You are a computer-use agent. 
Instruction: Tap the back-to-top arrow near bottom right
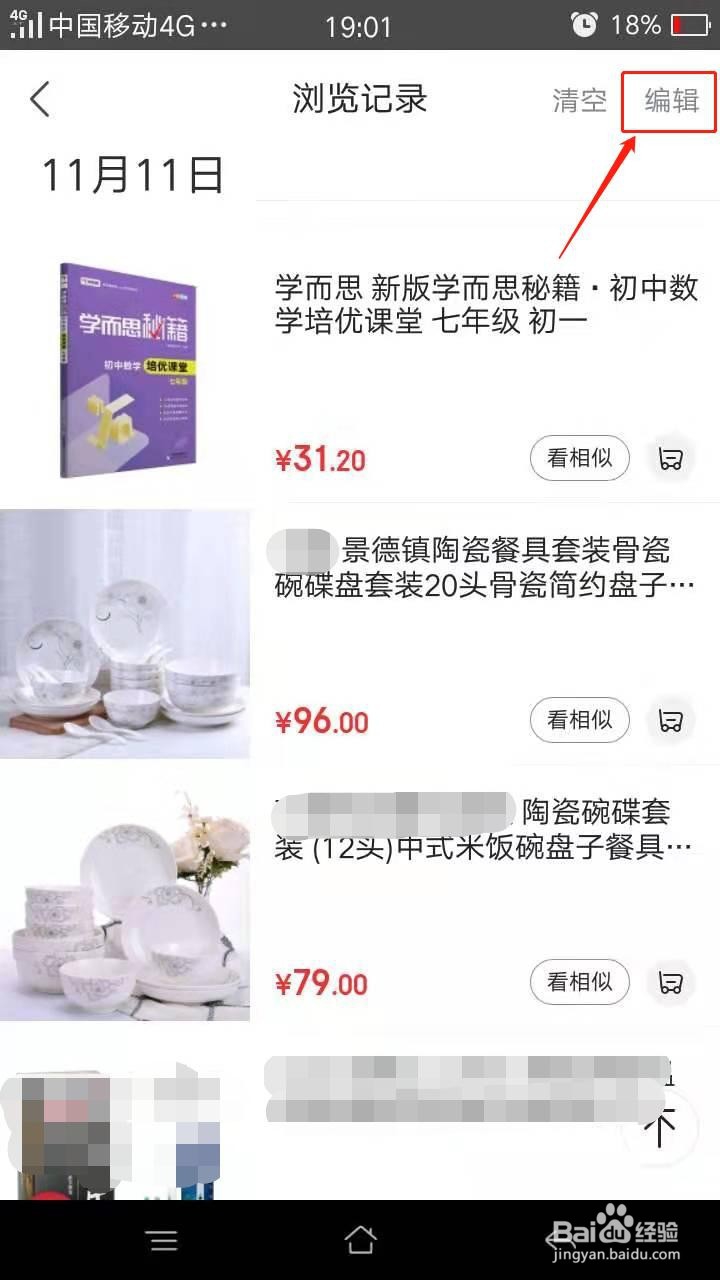(x=662, y=1130)
